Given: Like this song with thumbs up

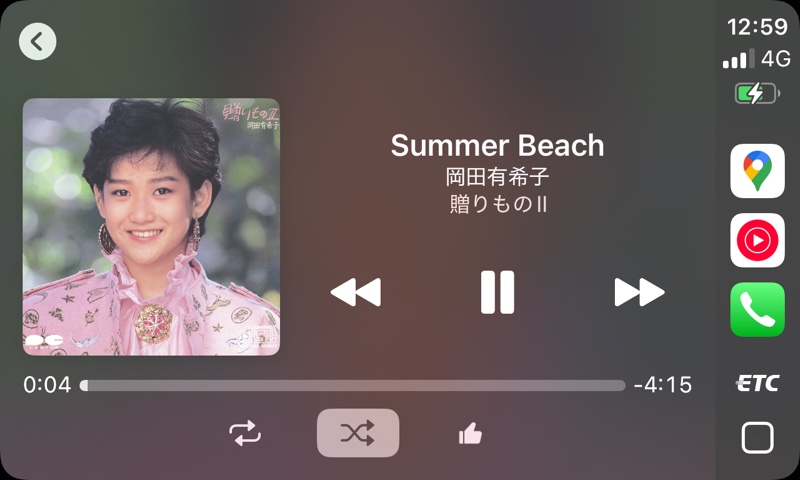Looking at the screenshot, I should pyautogui.click(x=470, y=433).
